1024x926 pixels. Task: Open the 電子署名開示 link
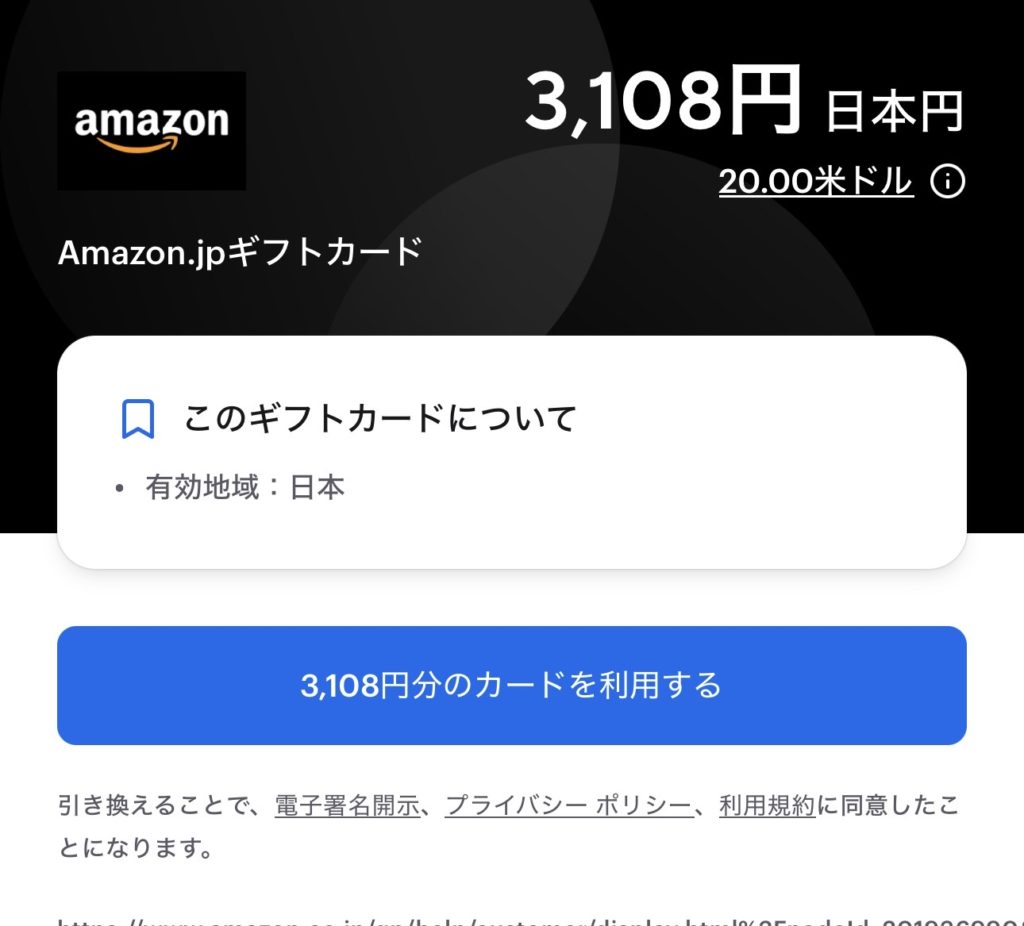click(347, 806)
